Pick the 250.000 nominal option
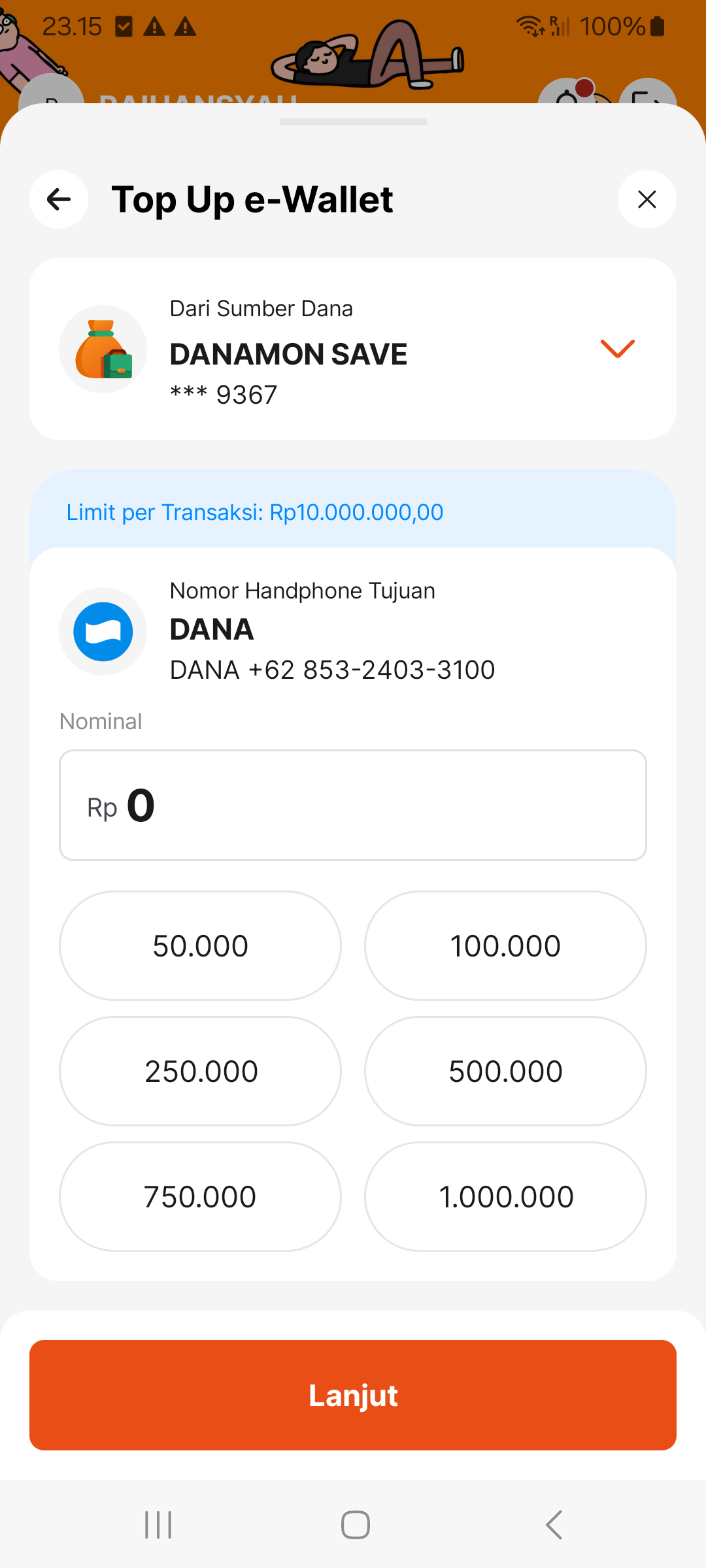706x1568 pixels. tap(200, 1071)
